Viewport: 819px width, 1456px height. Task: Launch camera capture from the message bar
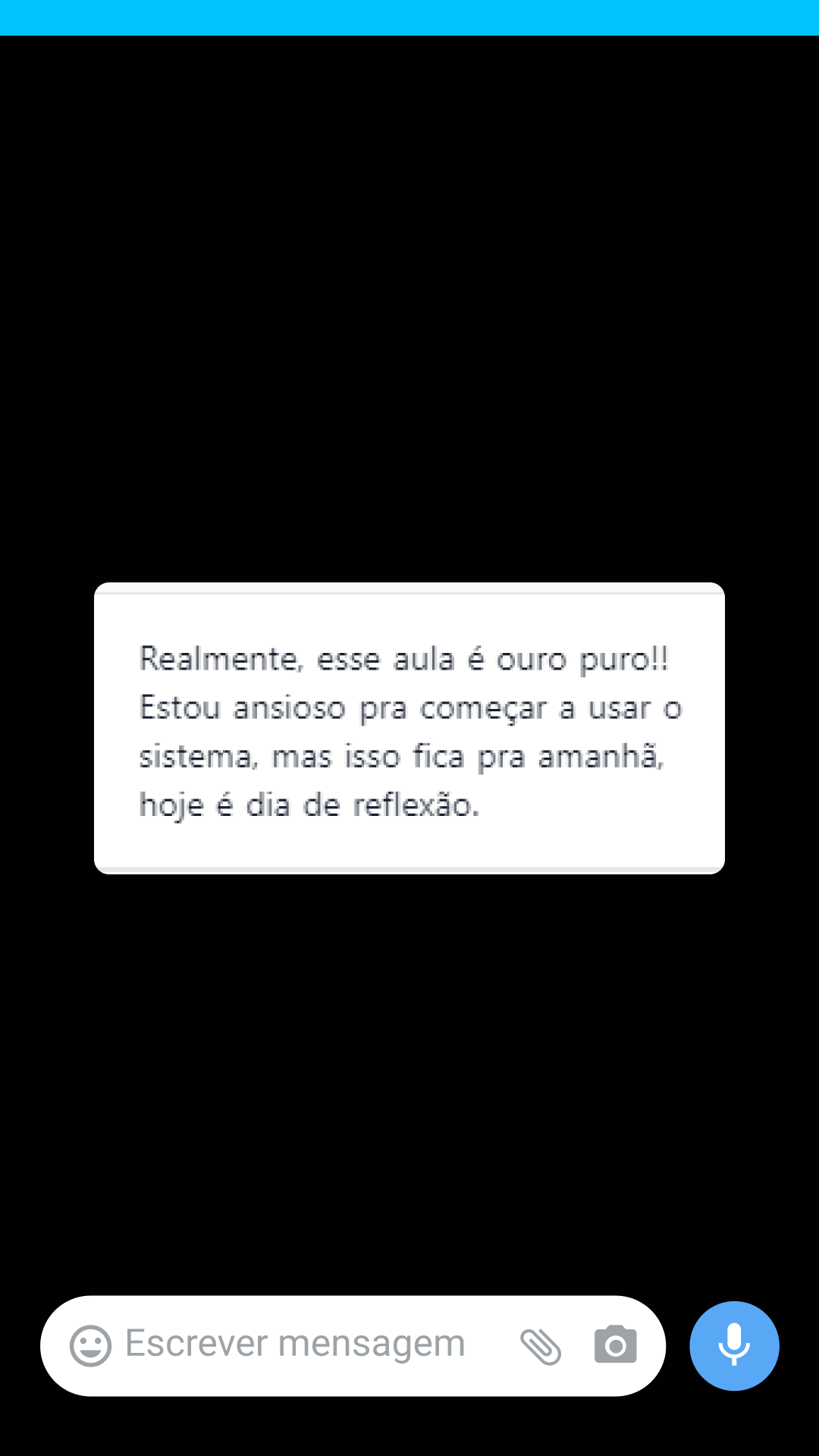615,1343
